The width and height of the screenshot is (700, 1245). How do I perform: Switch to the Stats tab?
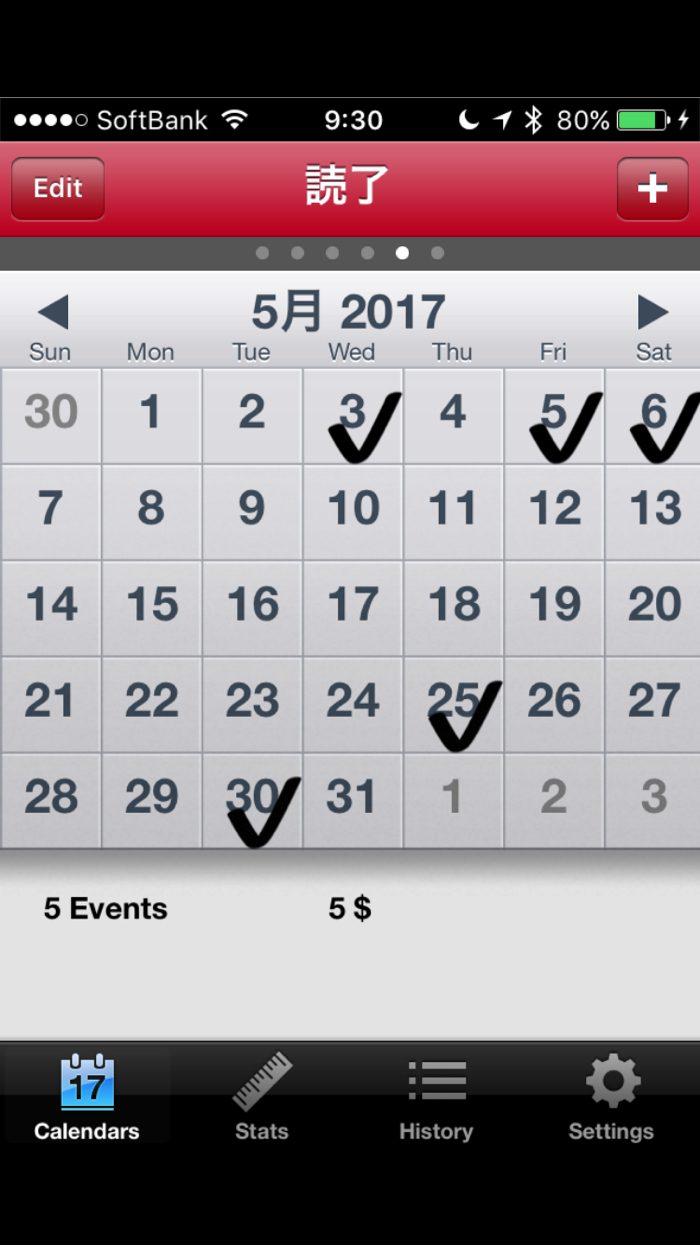point(261,1097)
